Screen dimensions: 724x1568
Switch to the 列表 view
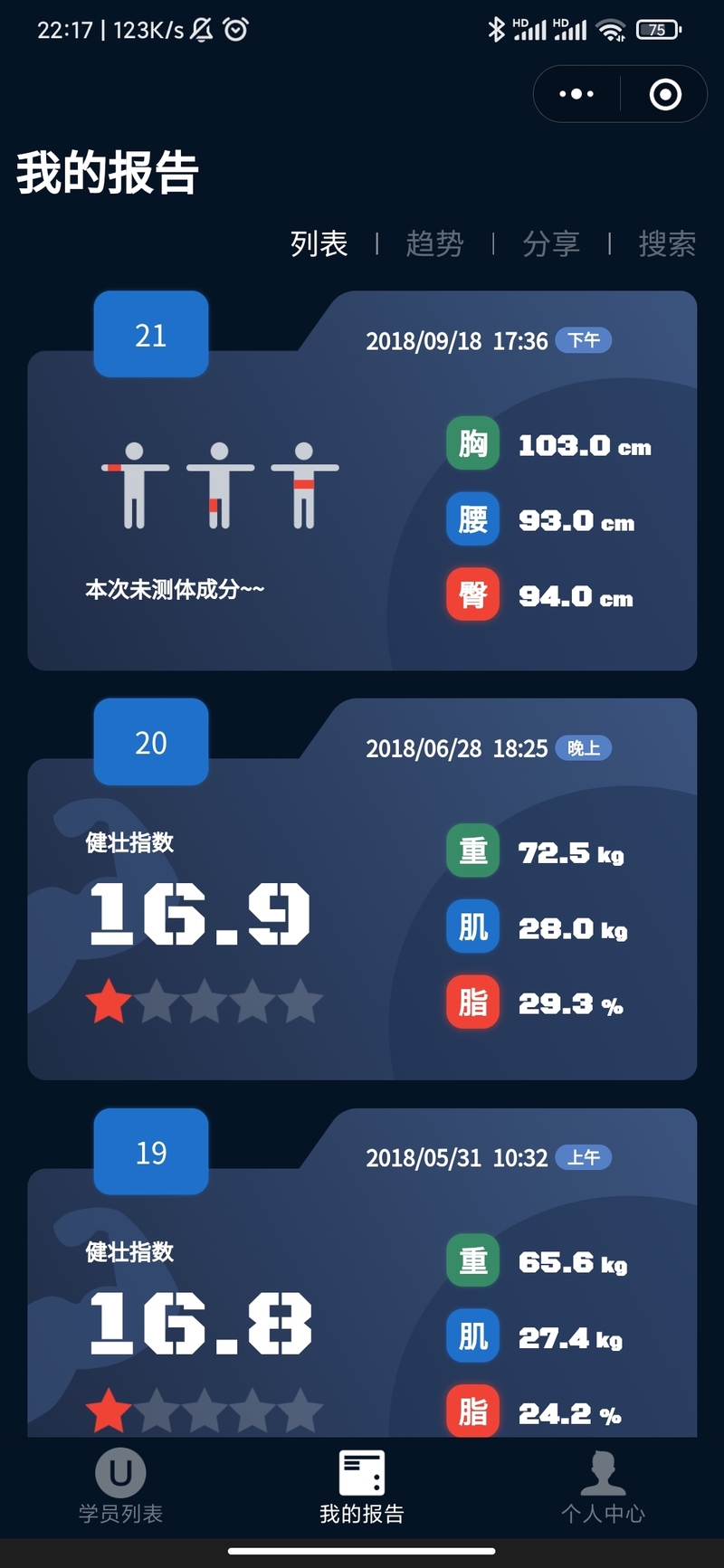(319, 243)
